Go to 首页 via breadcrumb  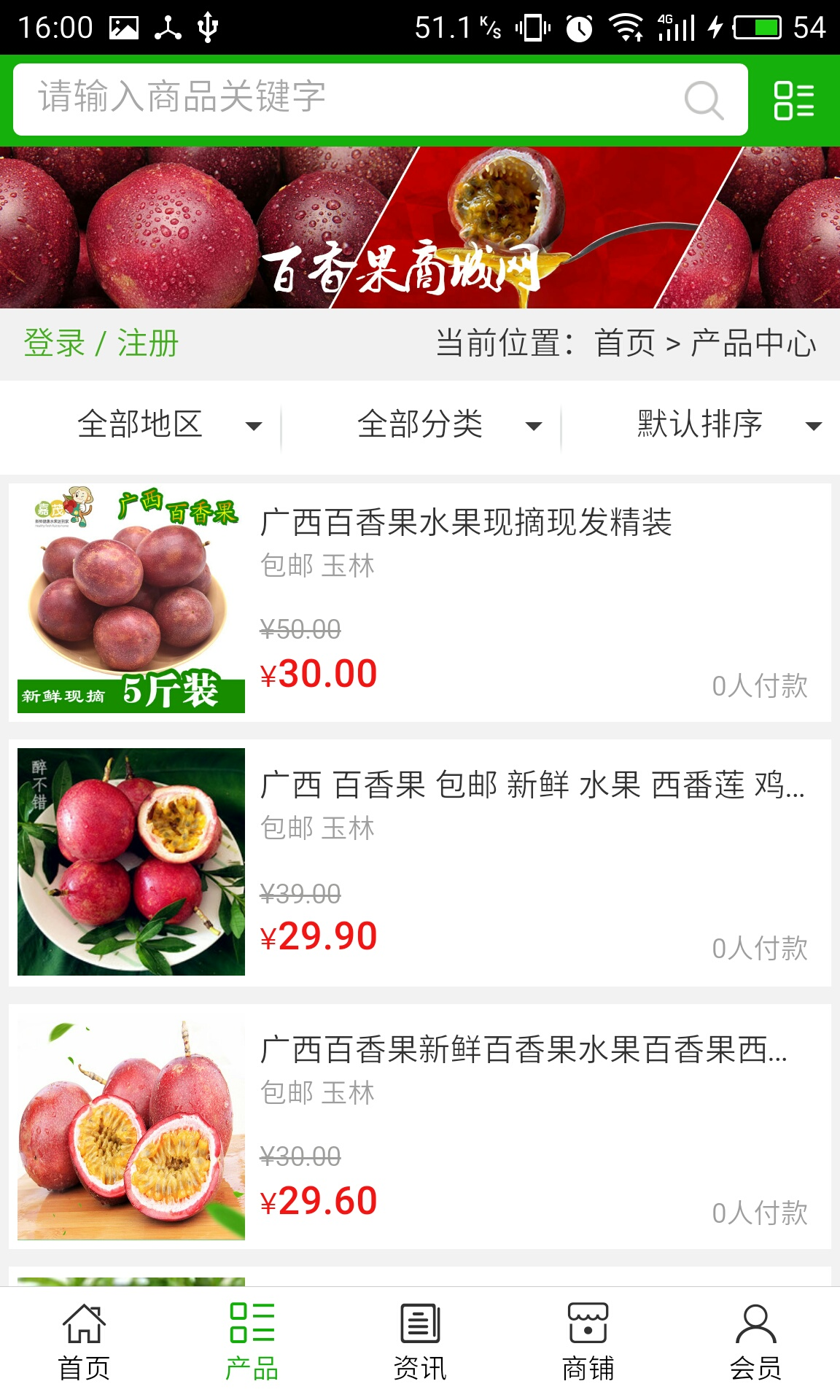tap(625, 343)
